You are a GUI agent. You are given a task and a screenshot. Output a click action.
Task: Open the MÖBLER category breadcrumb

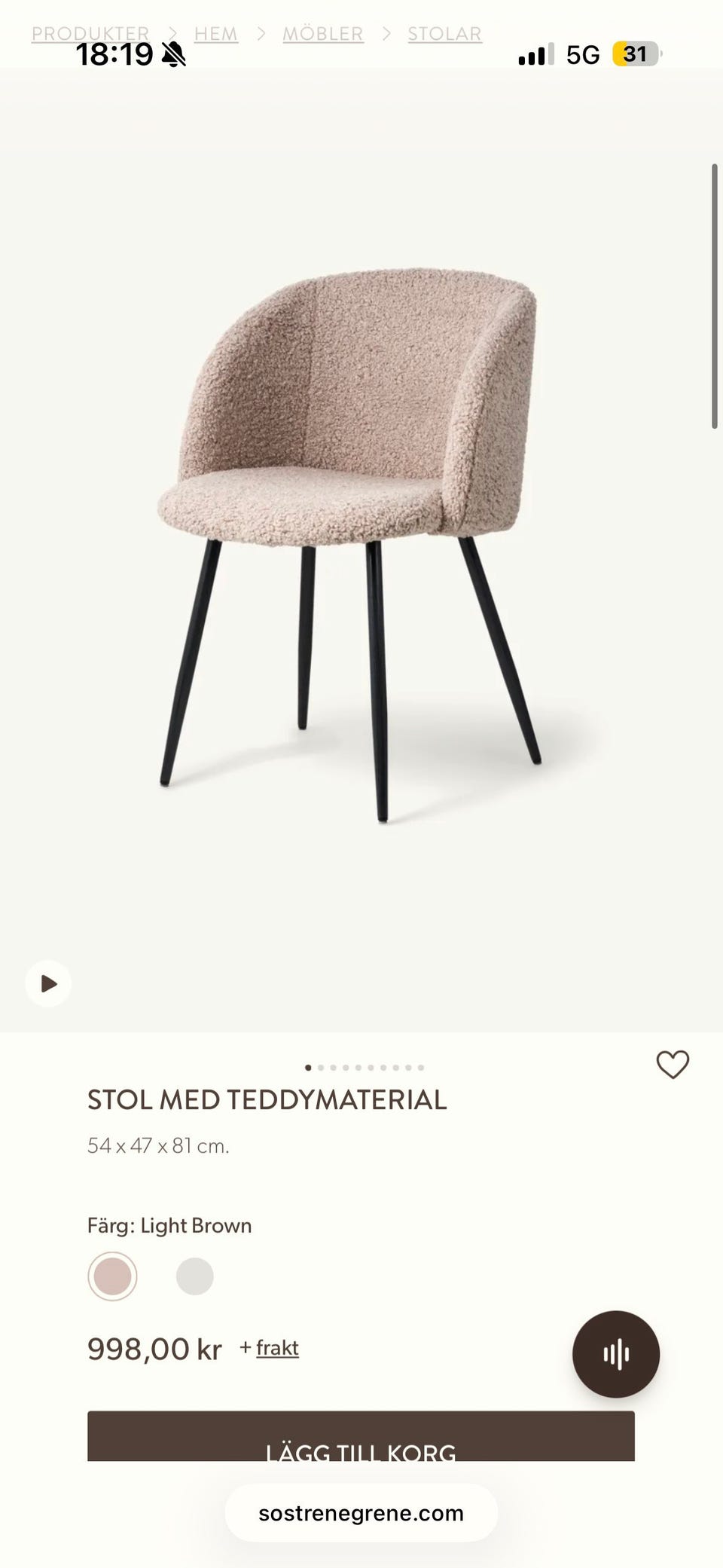322,34
